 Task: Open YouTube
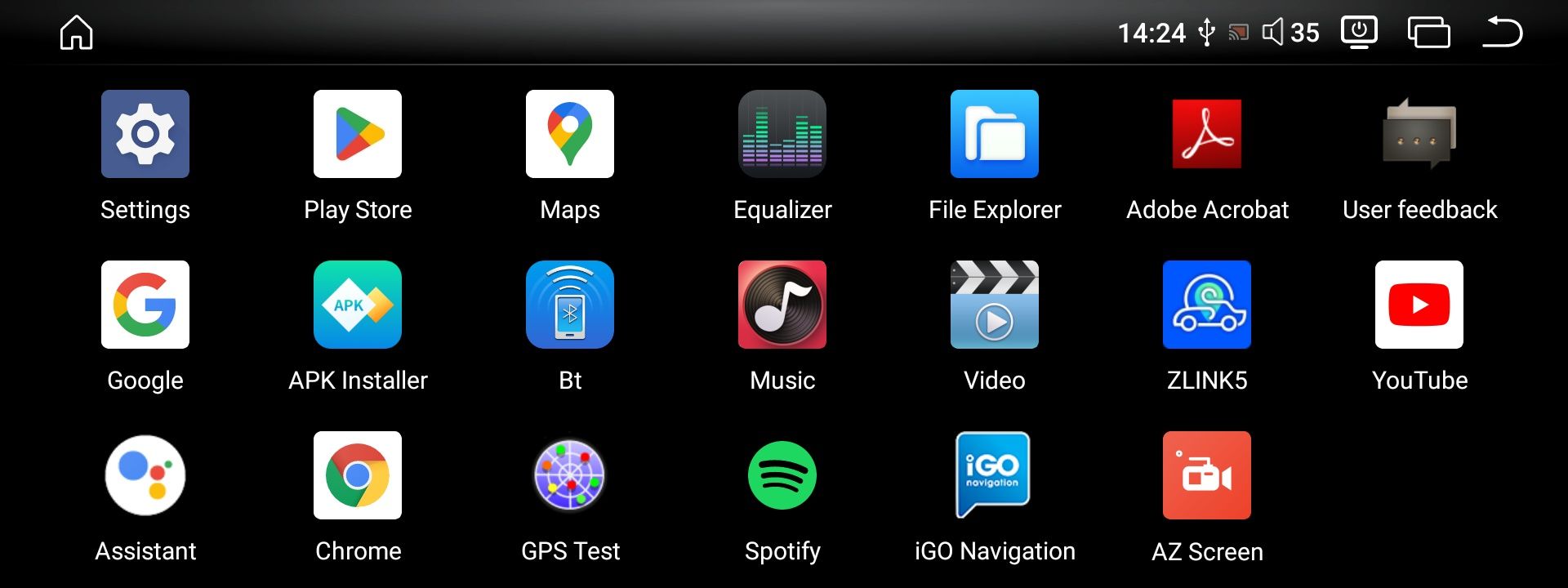pyautogui.click(x=1419, y=305)
